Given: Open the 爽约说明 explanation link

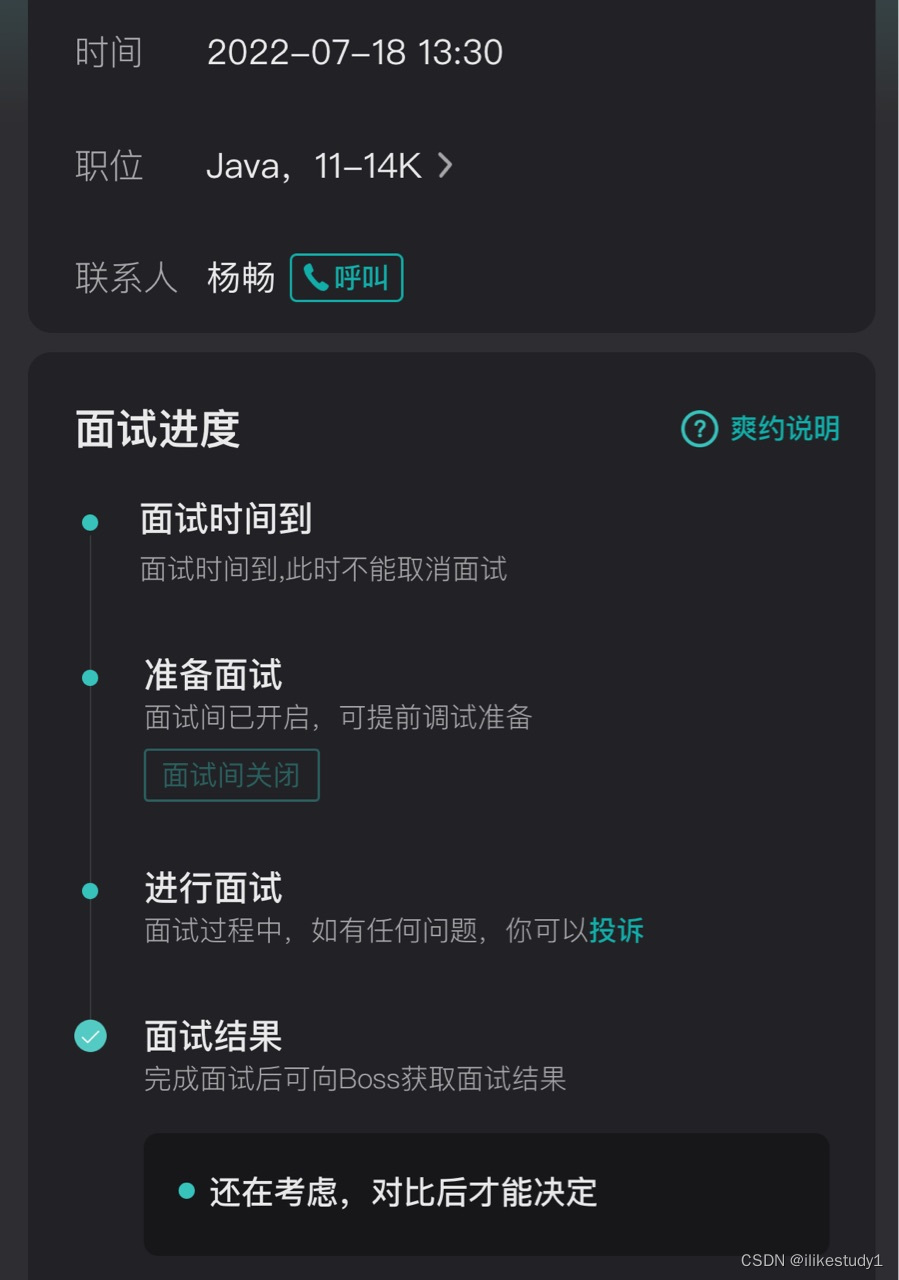Looking at the screenshot, I should pos(783,427).
